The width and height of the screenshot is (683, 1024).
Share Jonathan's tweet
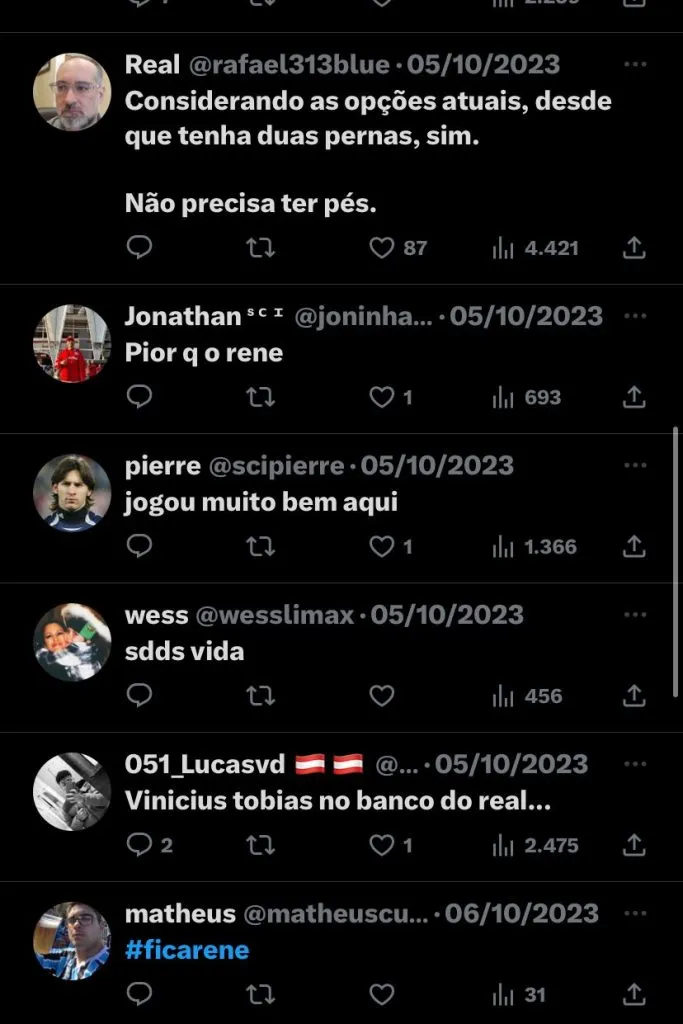pyautogui.click(x=634, y=397)
